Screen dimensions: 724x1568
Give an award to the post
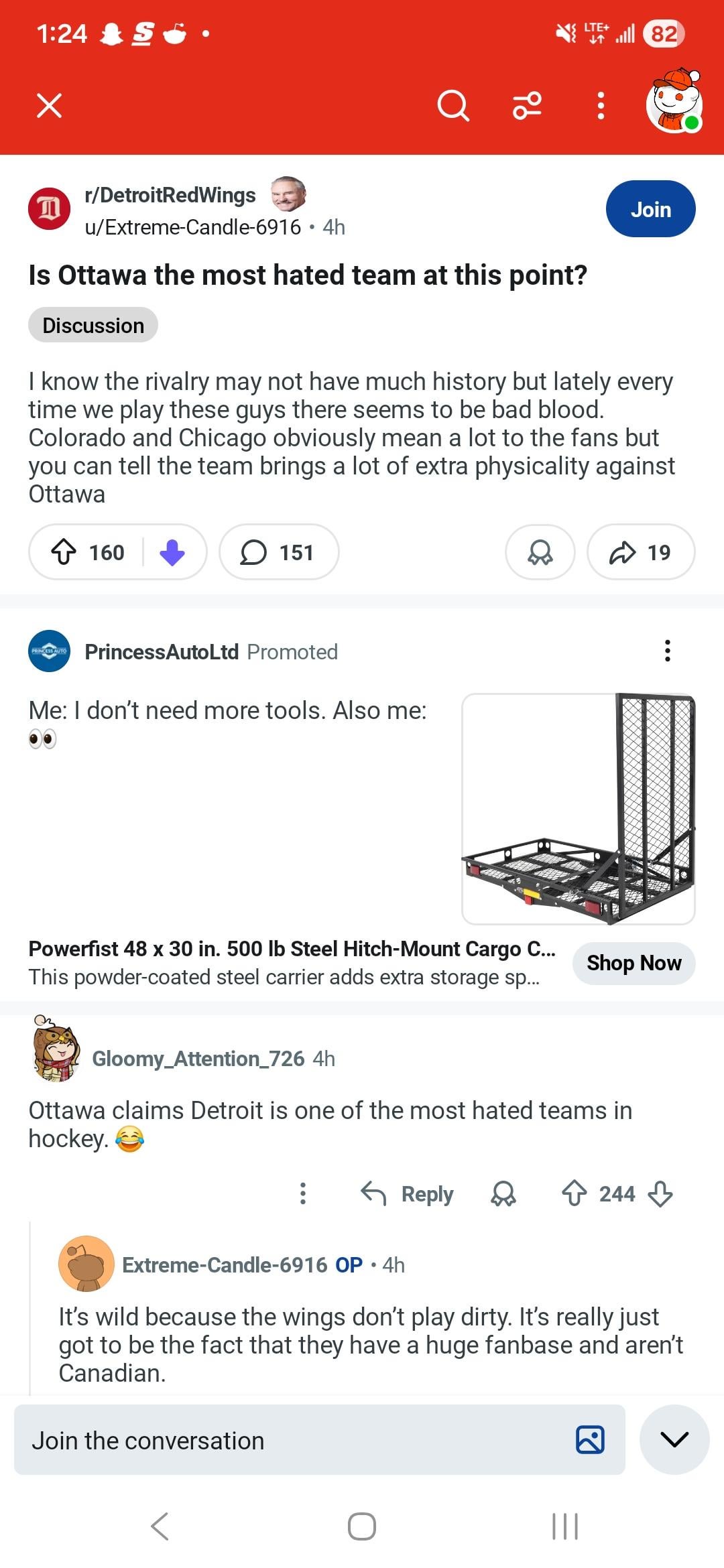tap(540, 552)
